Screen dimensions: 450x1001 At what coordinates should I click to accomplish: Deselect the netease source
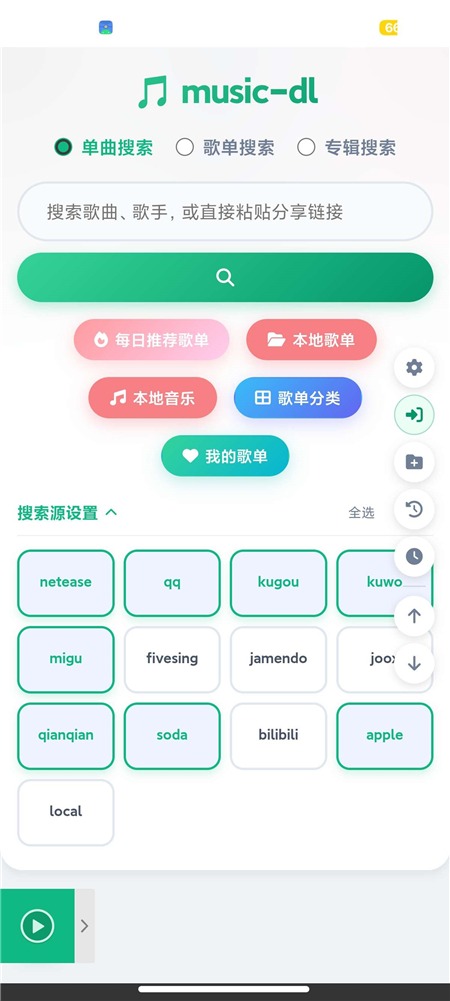pos(66,583)
